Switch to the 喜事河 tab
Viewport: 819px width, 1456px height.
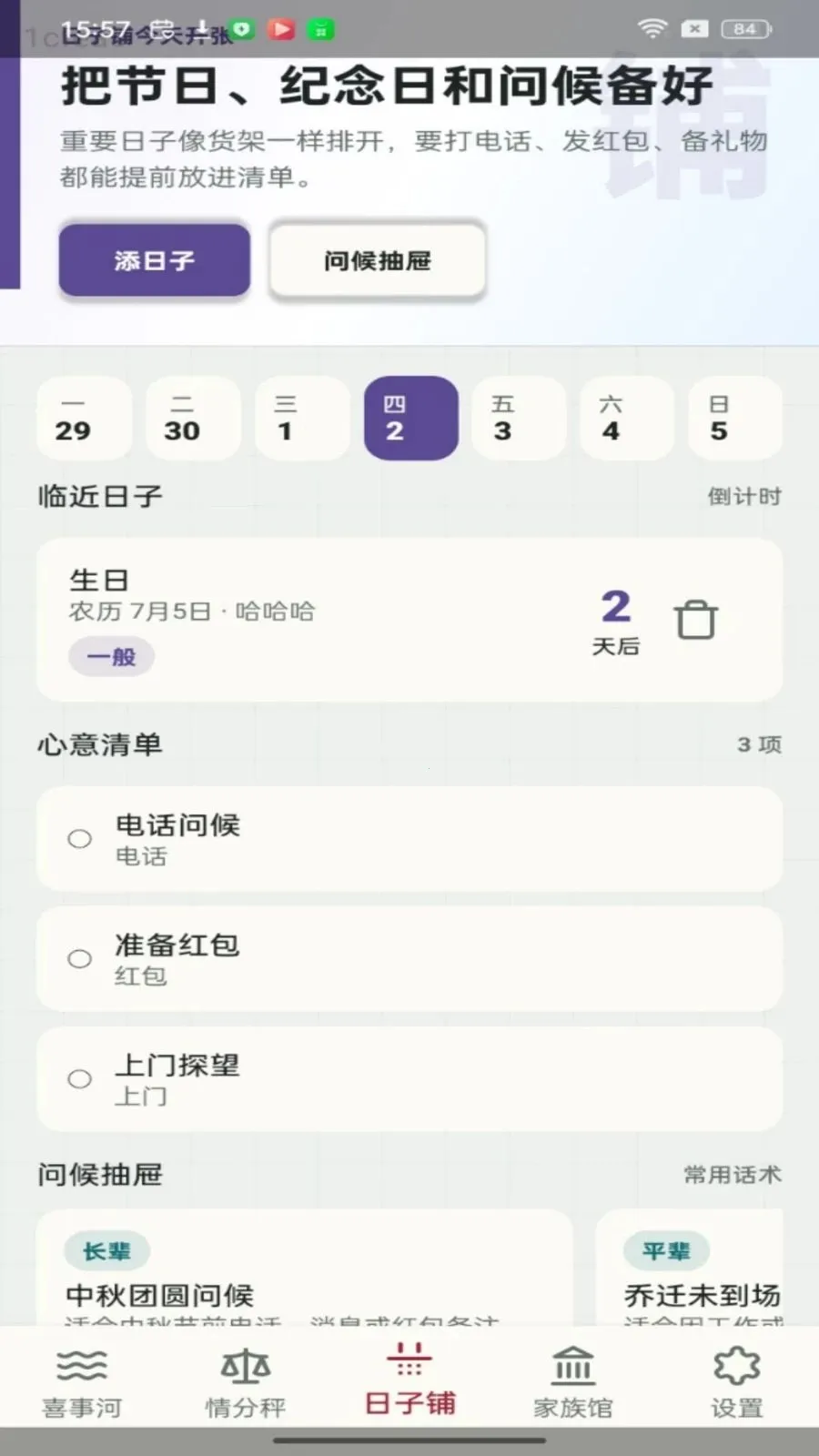82,1381
